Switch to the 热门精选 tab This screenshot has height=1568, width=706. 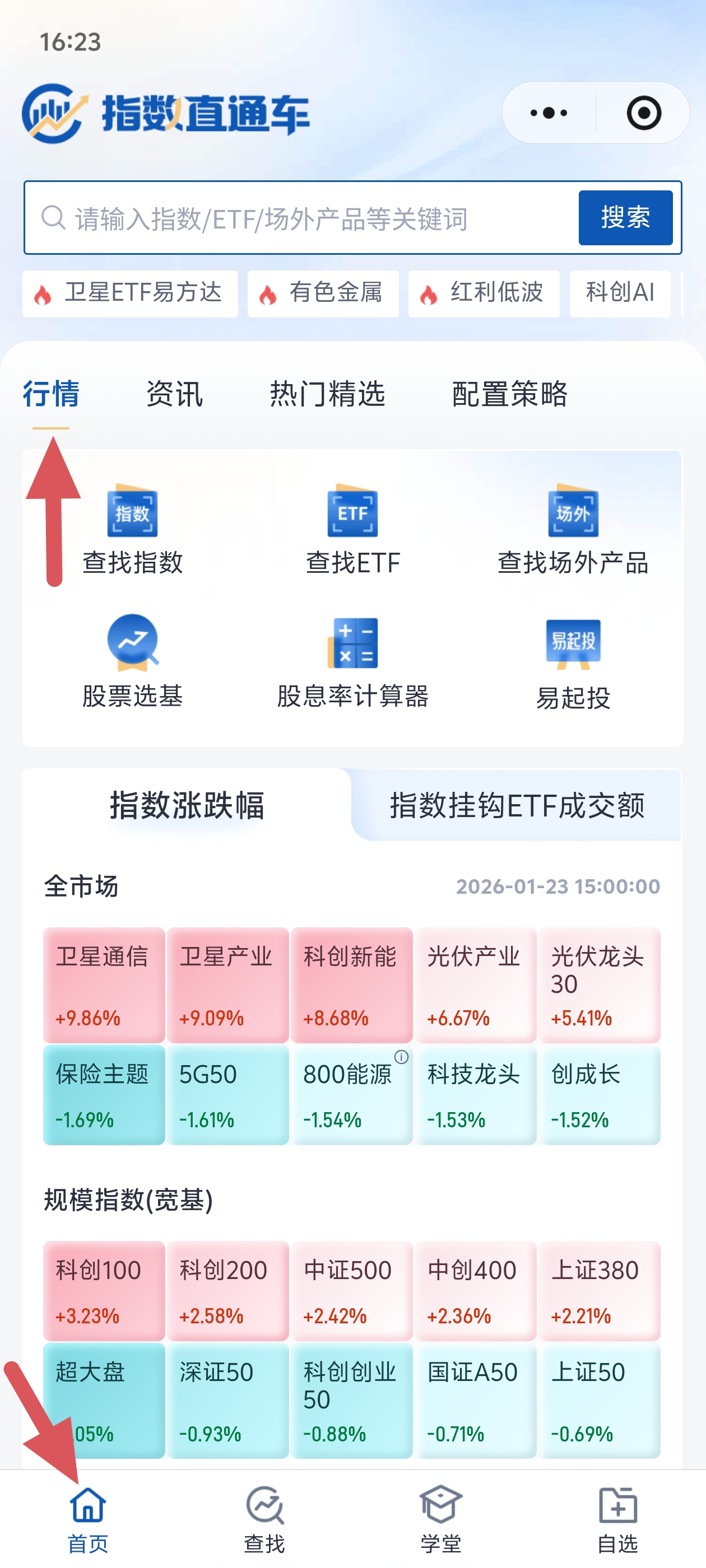327,394
